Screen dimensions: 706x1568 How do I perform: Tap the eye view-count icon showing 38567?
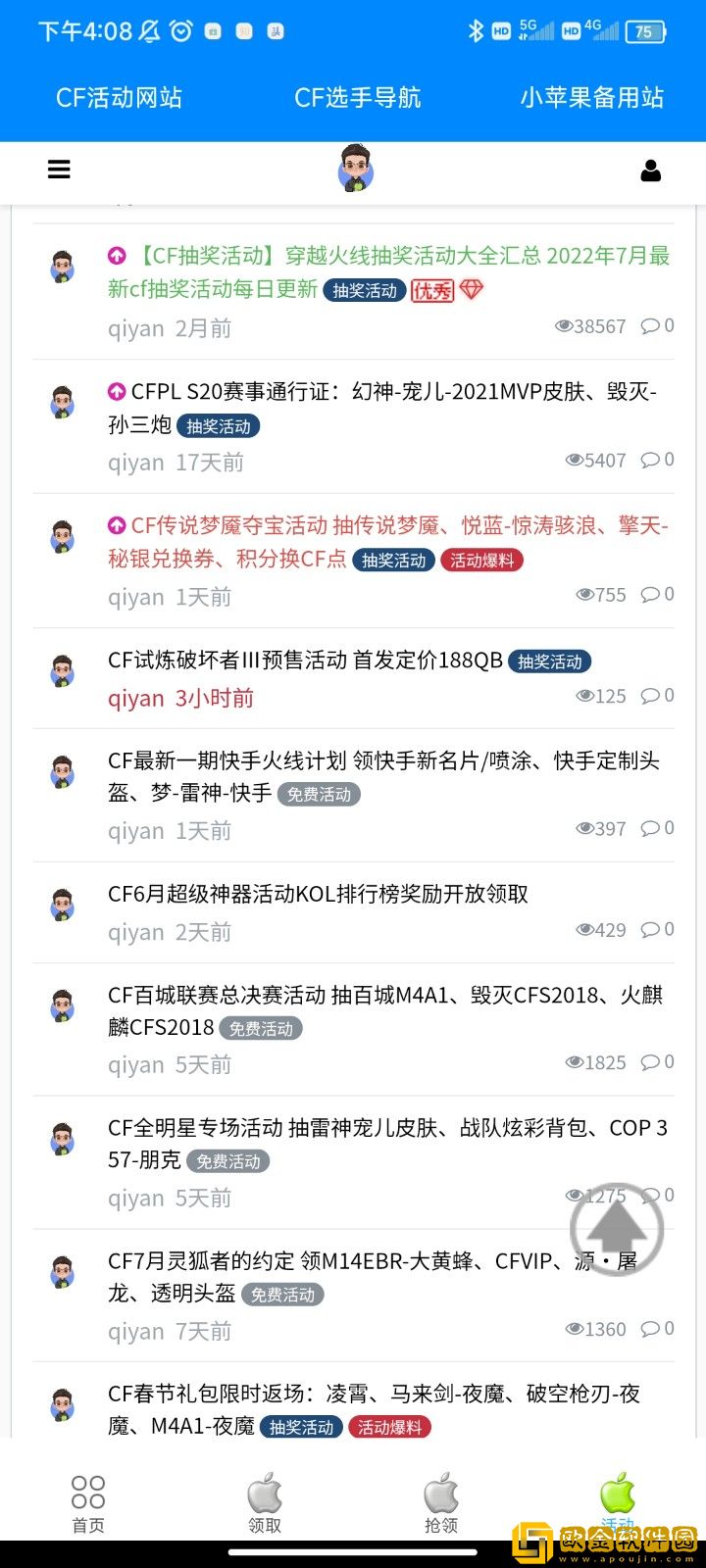point(564,325)
